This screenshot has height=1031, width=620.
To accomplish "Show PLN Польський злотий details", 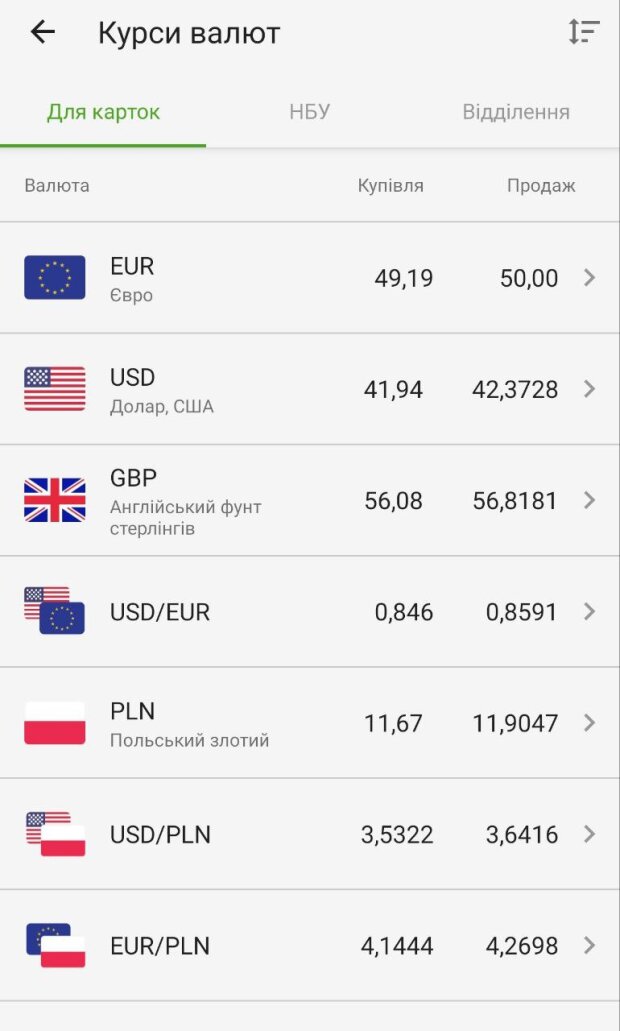I will pyautogui.click(x=310, y=723).
